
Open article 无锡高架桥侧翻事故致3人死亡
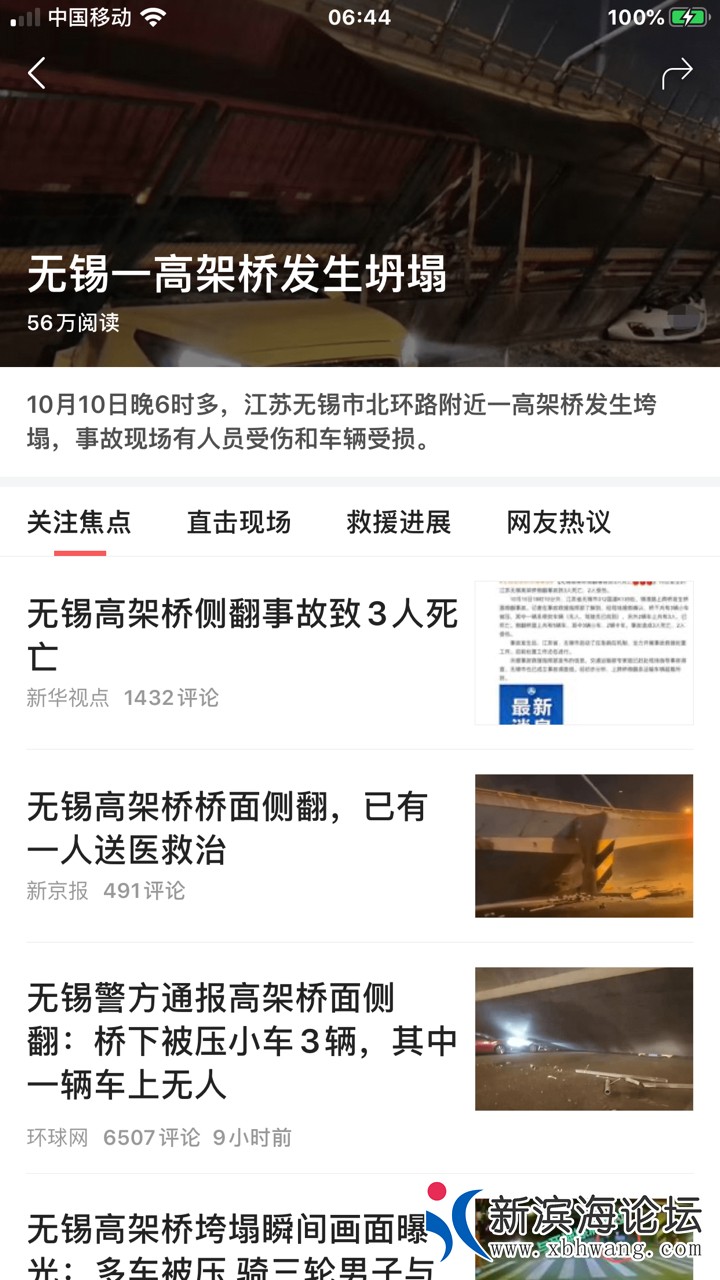point(242,635)
